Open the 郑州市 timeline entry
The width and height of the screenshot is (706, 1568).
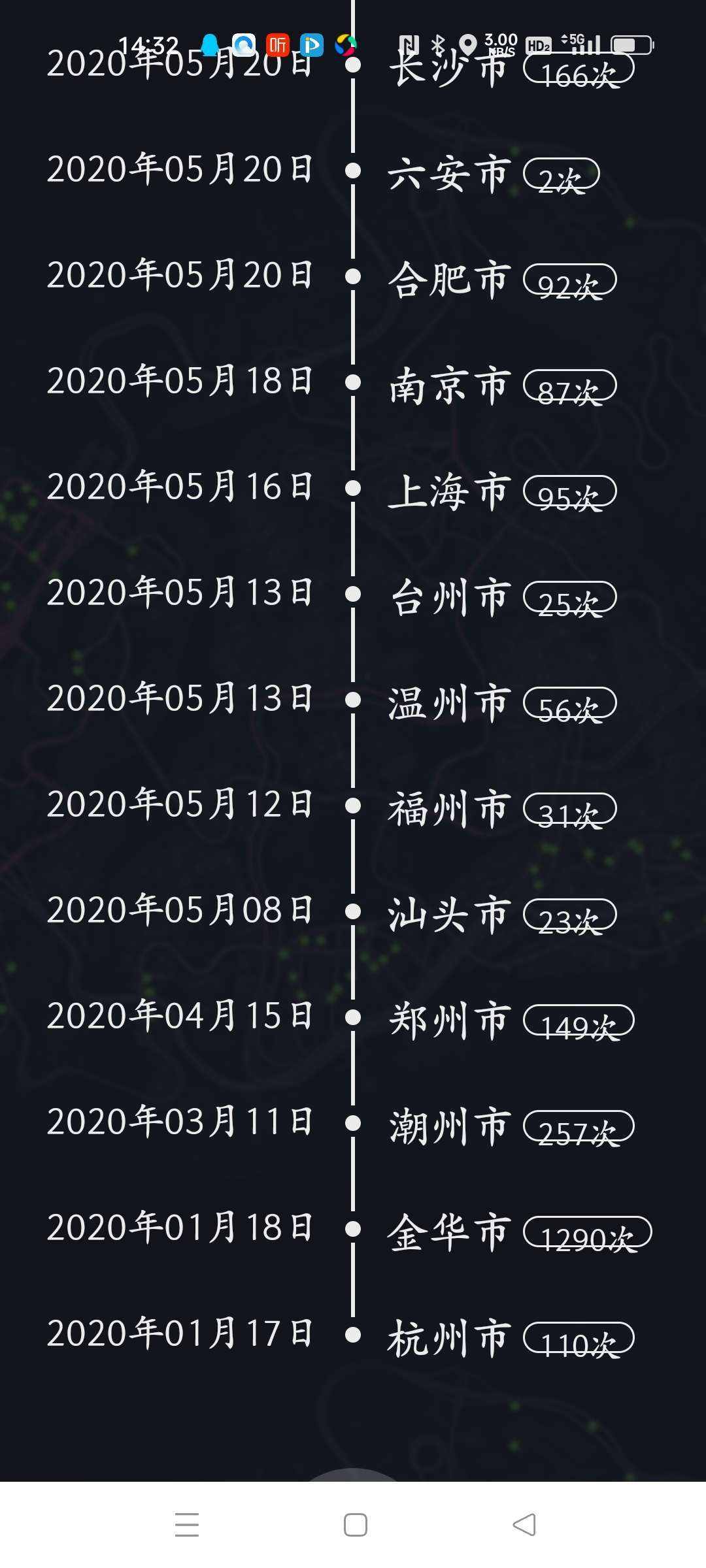point(448,1020)
